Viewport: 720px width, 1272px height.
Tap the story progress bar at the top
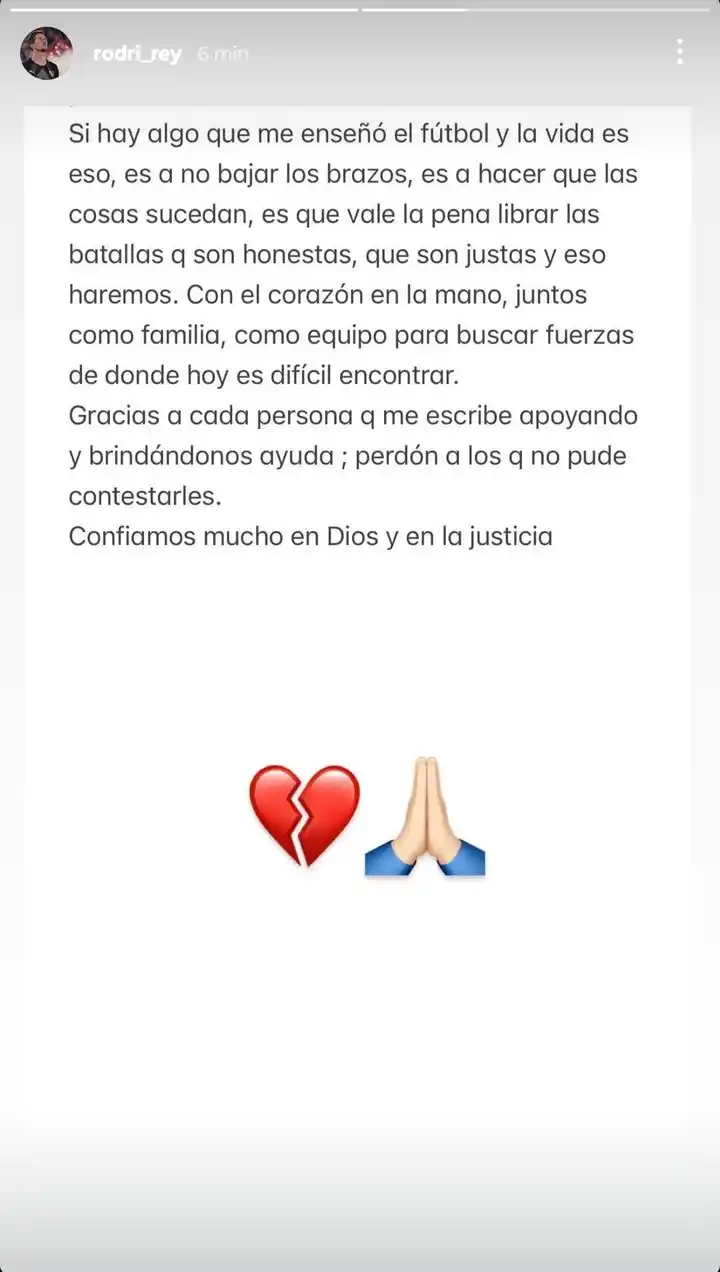point(360,8)
